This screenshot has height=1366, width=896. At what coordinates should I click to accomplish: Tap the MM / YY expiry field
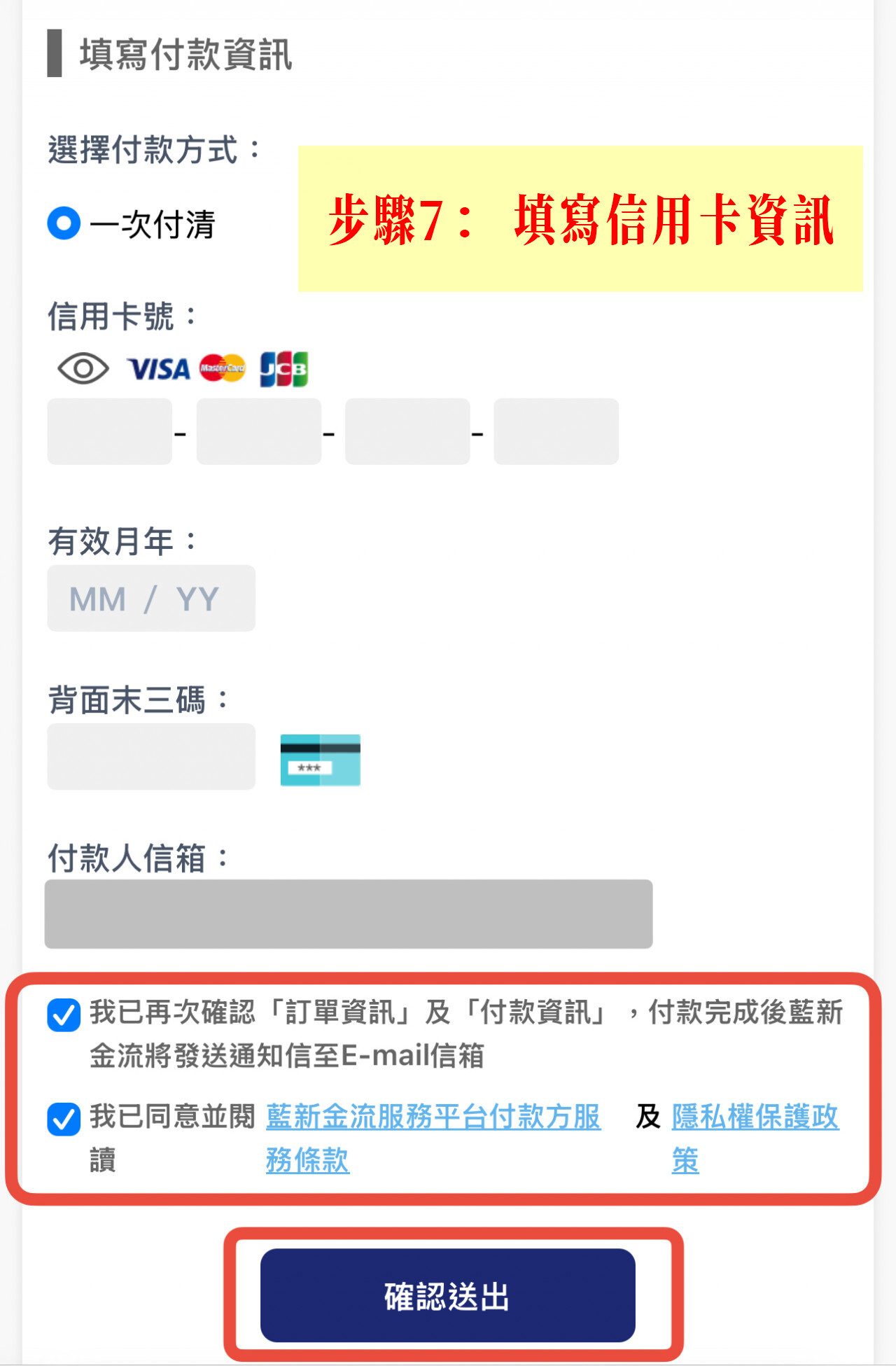point(151,599)
